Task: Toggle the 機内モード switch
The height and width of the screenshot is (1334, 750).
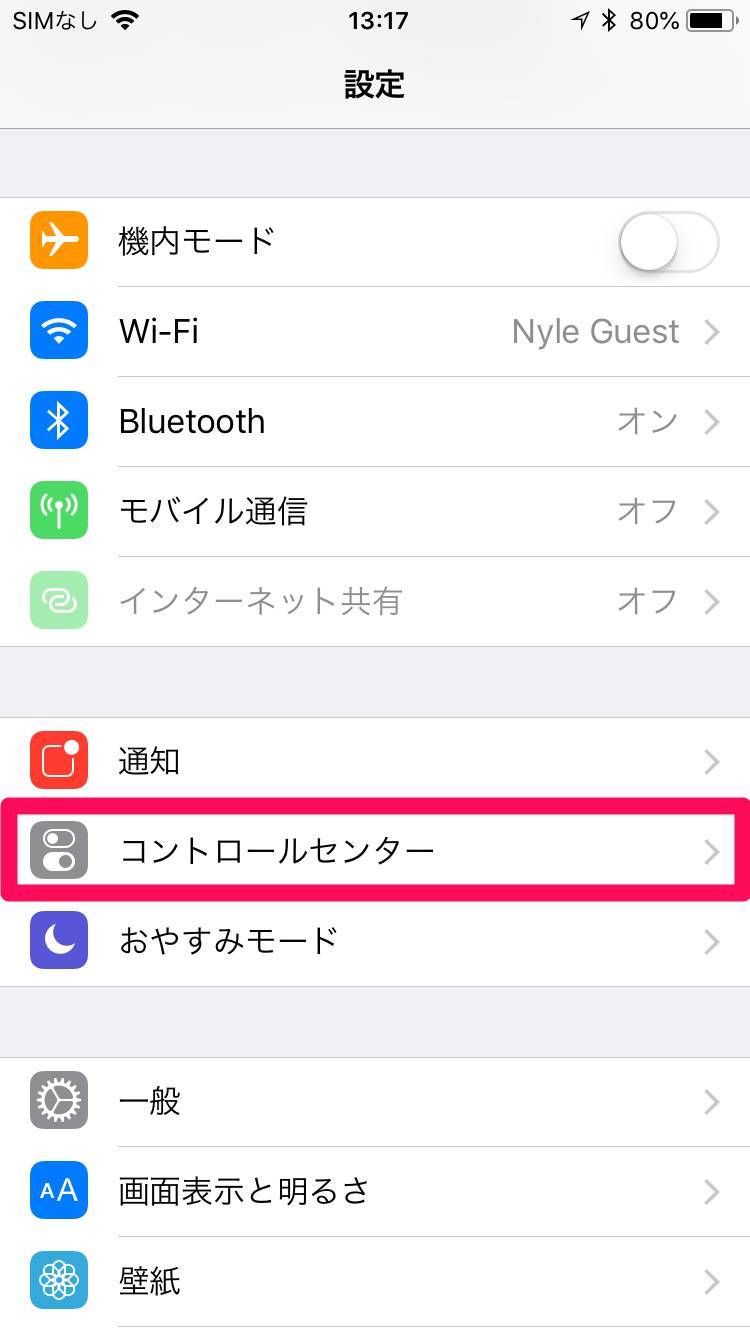Action: pyautogui.click(x=668, y=242)
